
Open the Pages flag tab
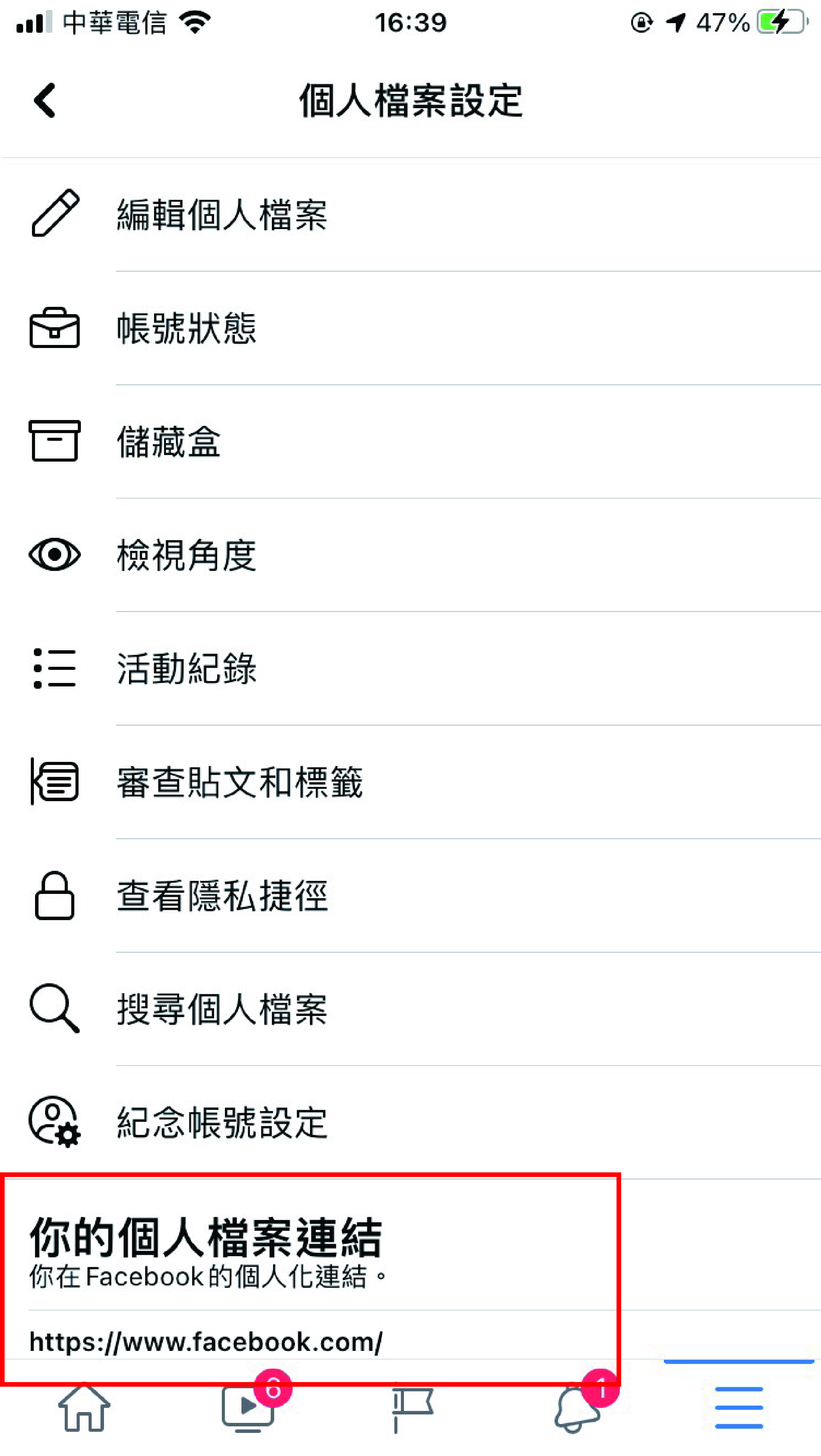tap(412, 1409)
